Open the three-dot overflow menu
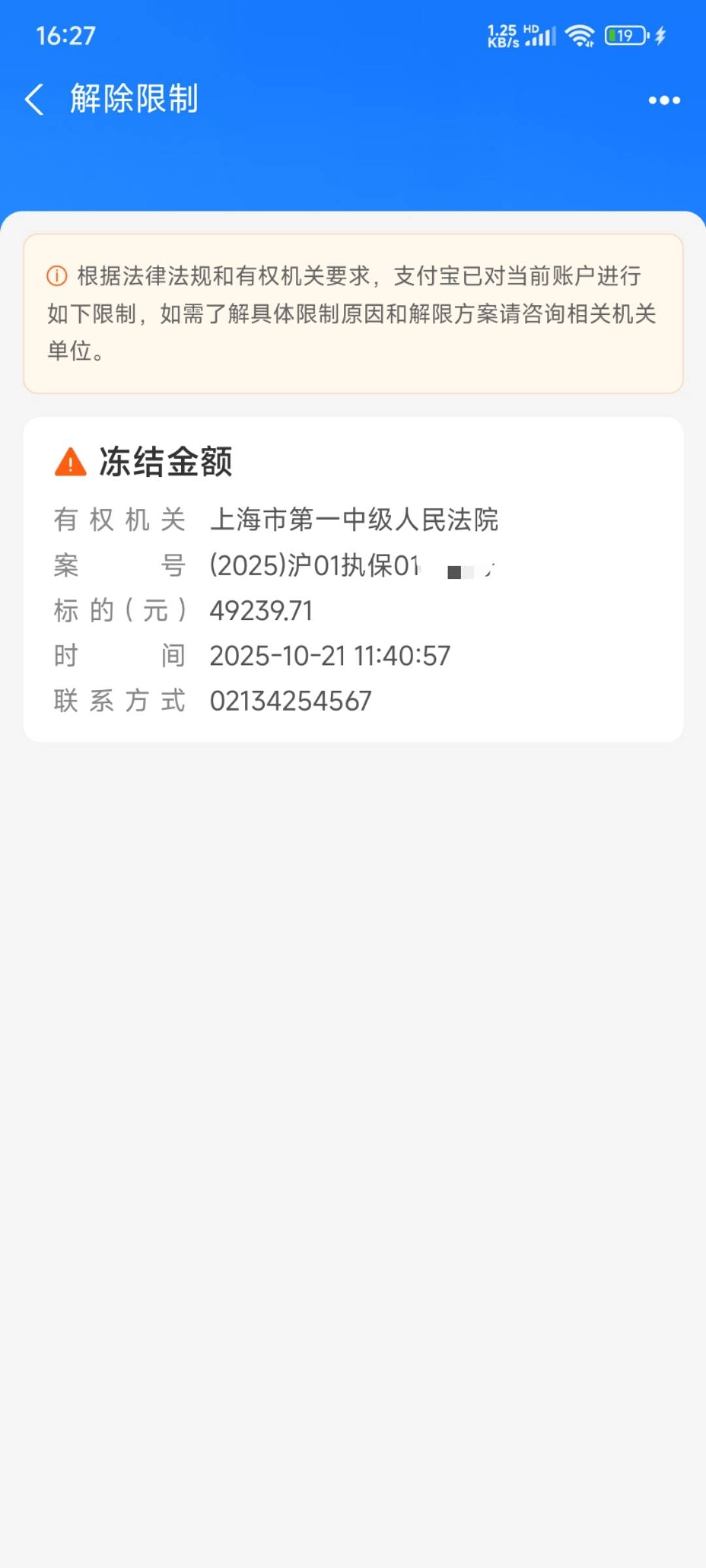This screenshot has width=706, height=1568. tap(664, 100)
